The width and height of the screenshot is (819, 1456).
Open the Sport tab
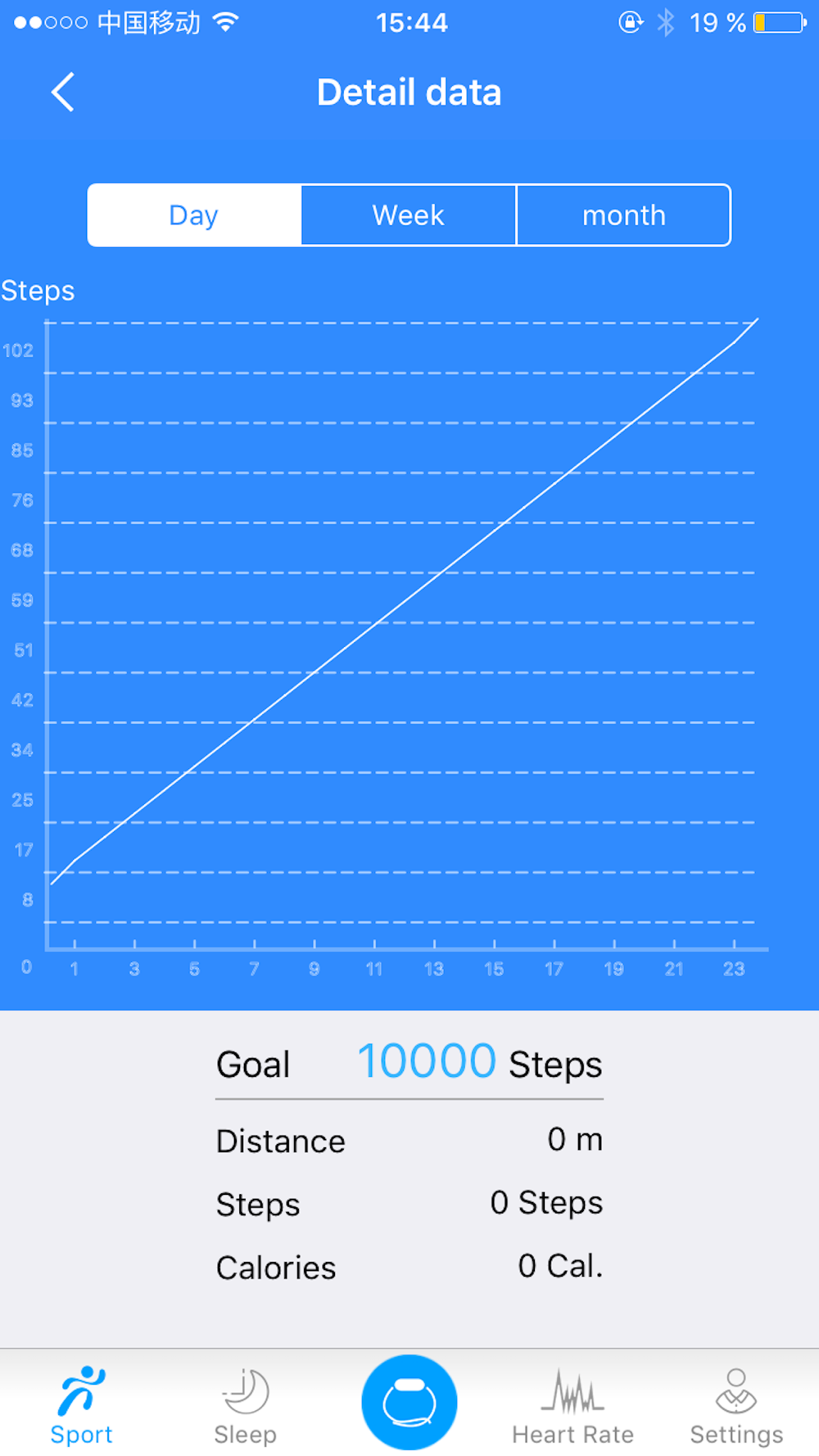[81, 1404]
